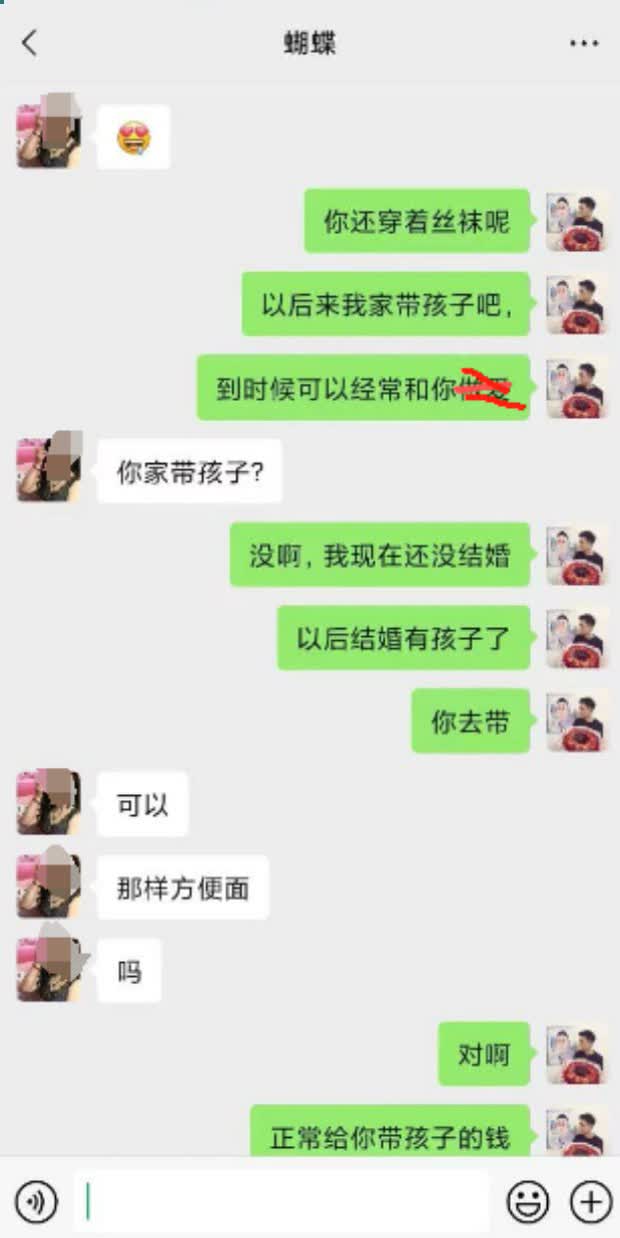Open contact's avatar beside 你家带孩子?

(x=48, y=469)
